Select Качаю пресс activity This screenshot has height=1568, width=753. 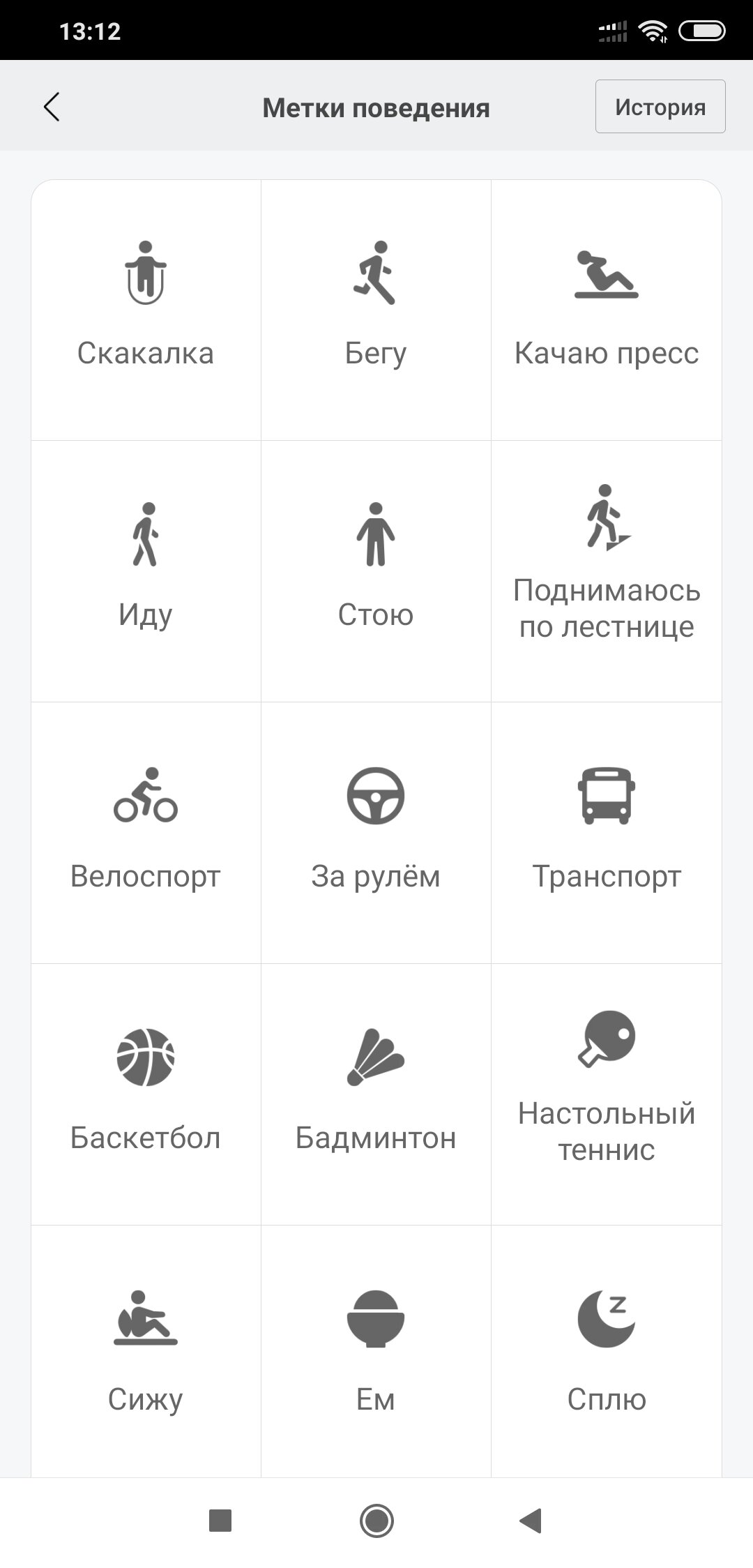click(607, 310)
